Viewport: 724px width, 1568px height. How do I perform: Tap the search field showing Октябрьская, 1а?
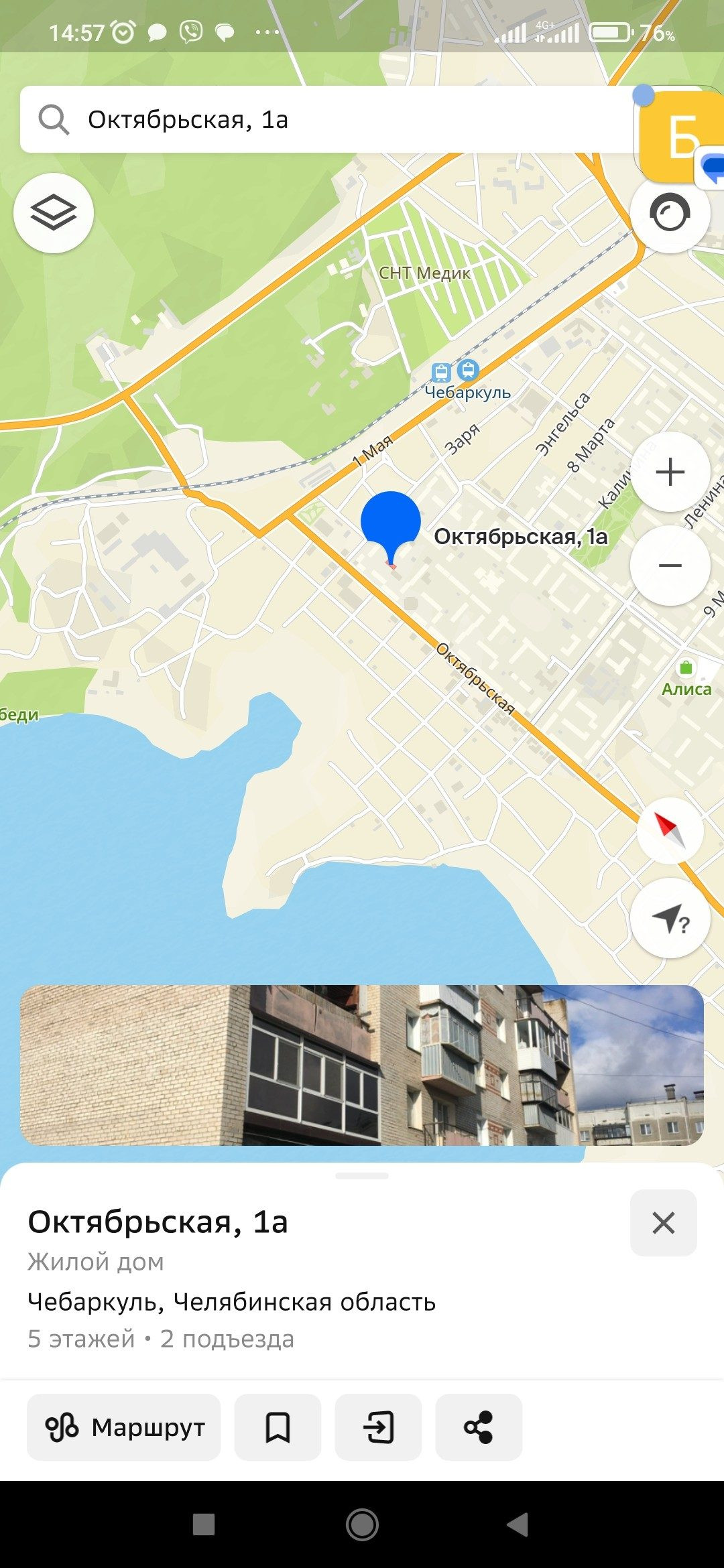pyautogui.click(x=322, y=120)
